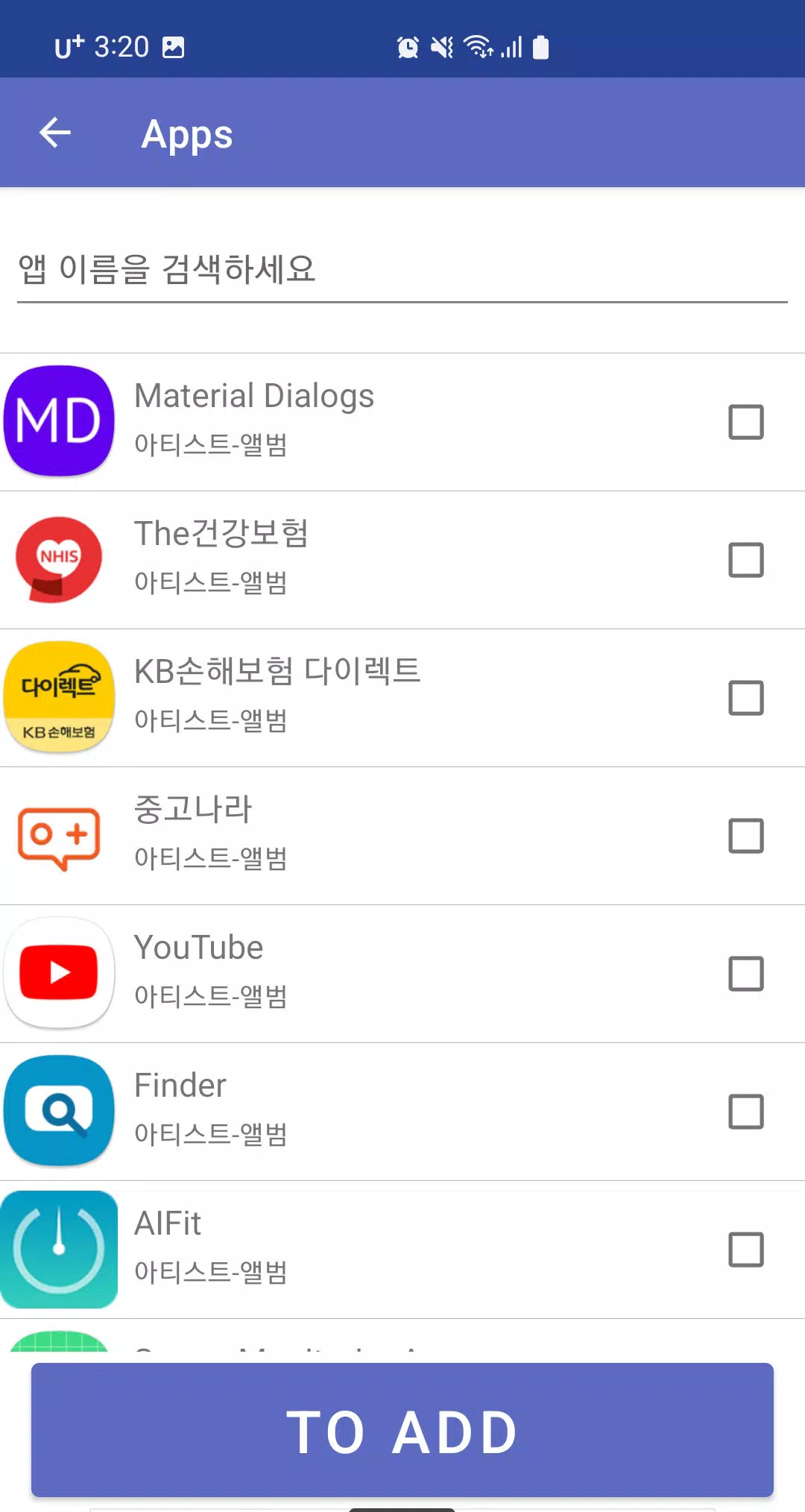Image resolution: width=805 pixels, height=1512 pixels.
Task: Select the The건강보험 checkbox
Action: coord(746,560)
